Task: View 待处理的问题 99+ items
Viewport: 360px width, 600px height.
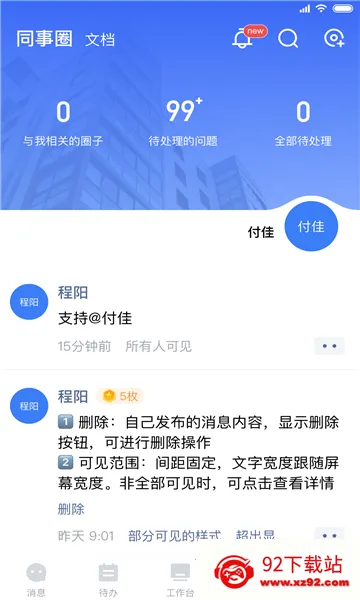Action: 183,122
